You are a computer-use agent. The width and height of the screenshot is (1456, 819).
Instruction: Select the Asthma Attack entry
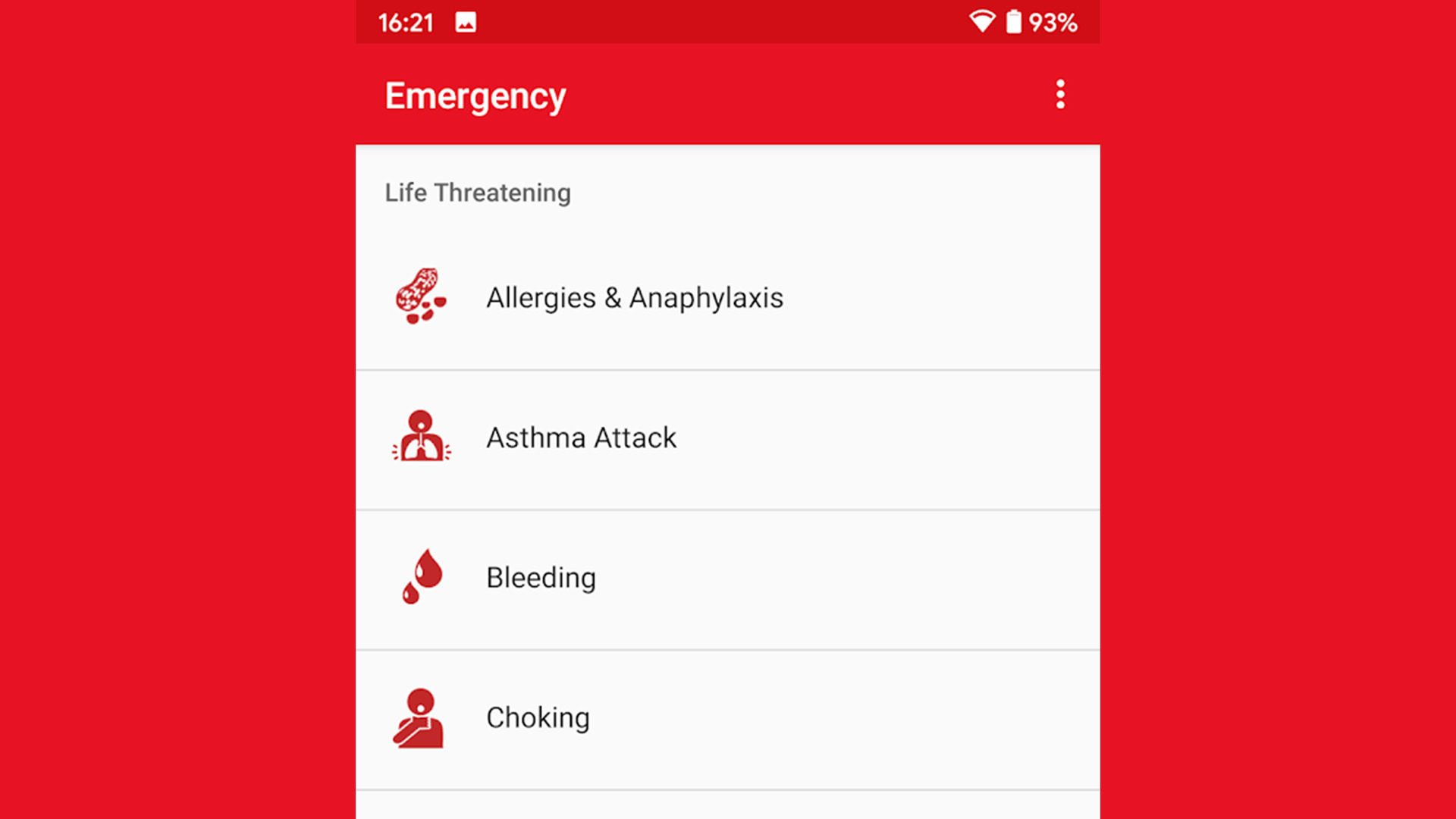[581, 438]
